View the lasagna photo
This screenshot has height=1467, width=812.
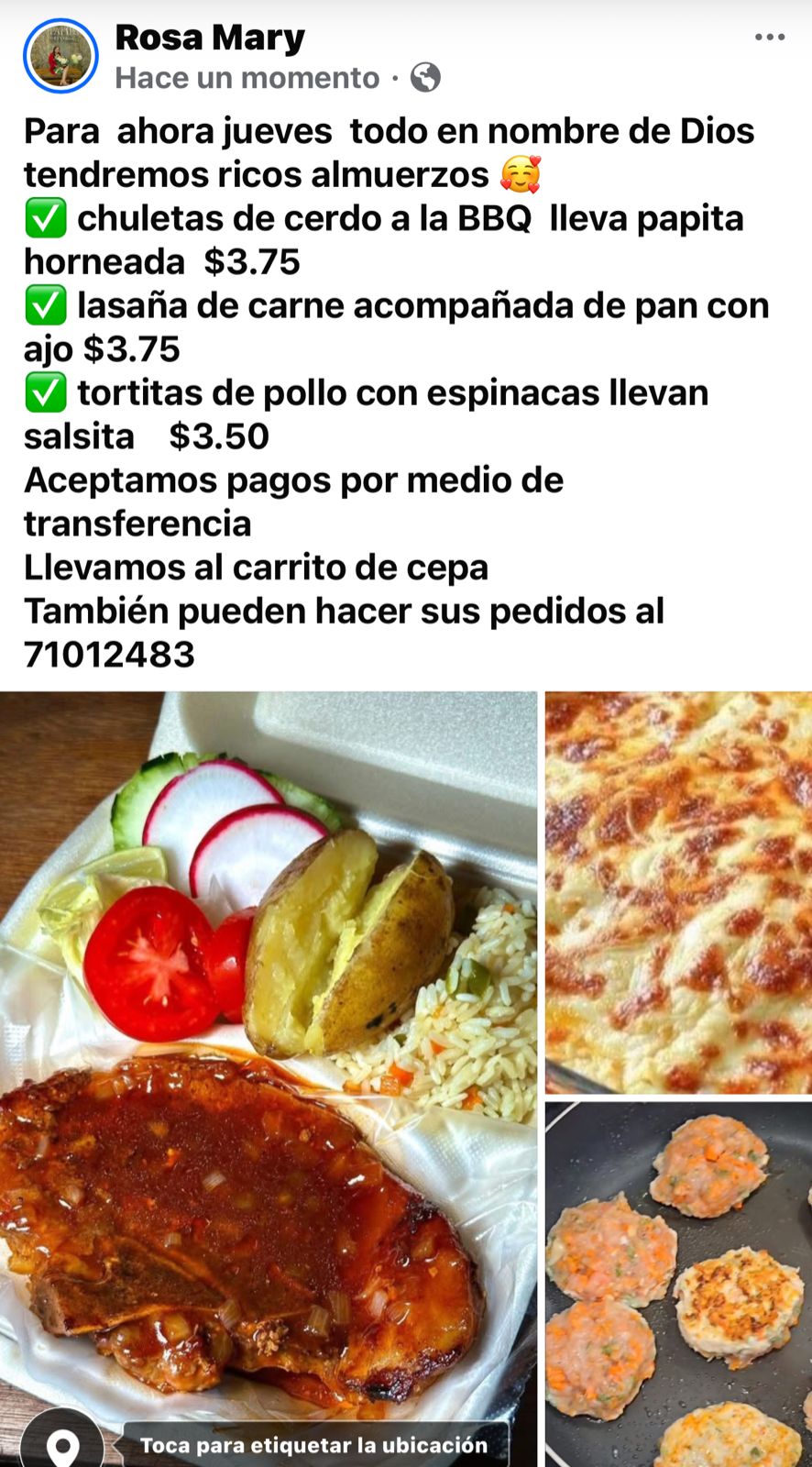point(678,891)
